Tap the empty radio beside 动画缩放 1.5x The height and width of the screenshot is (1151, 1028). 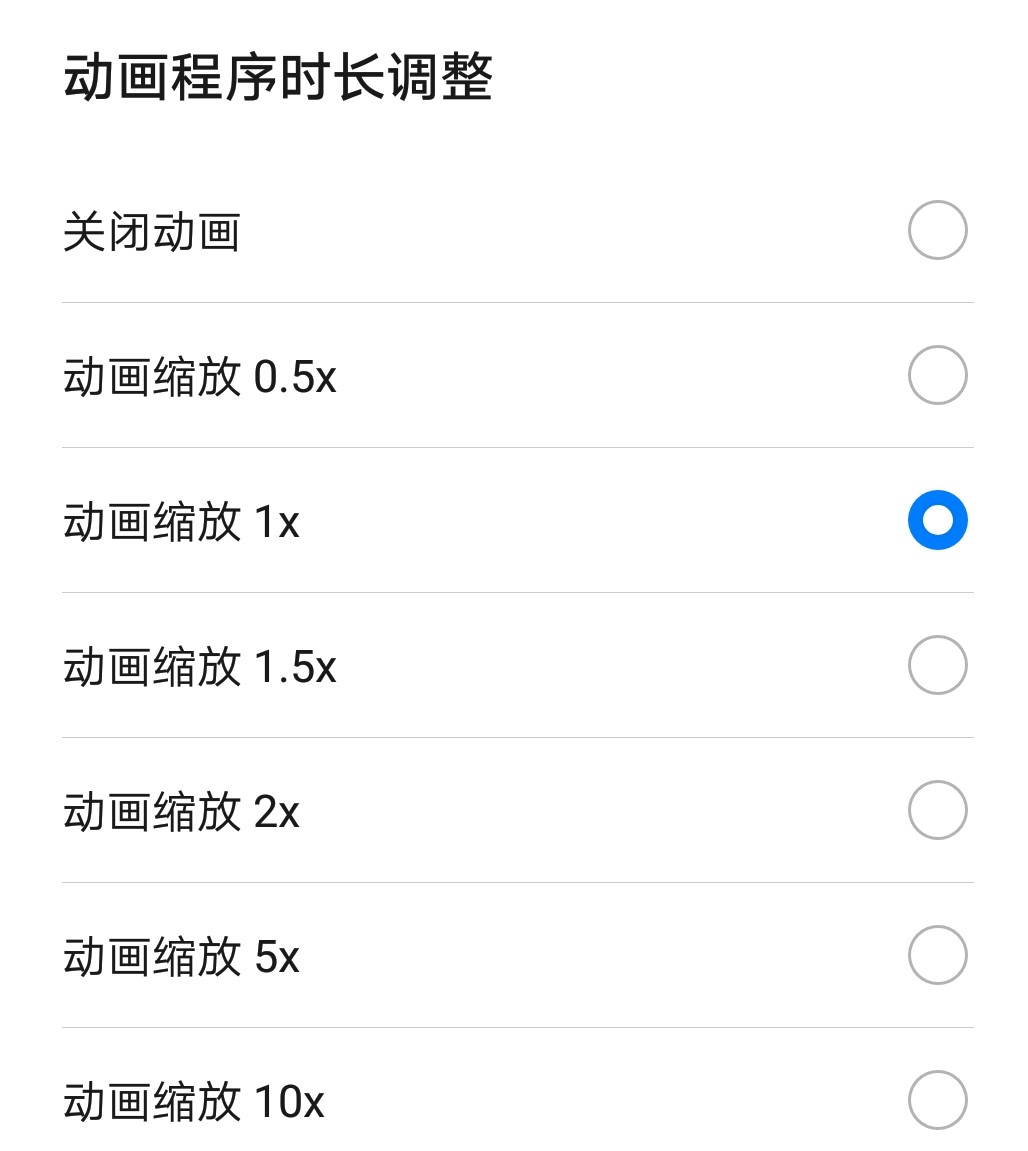pos(938,664)
